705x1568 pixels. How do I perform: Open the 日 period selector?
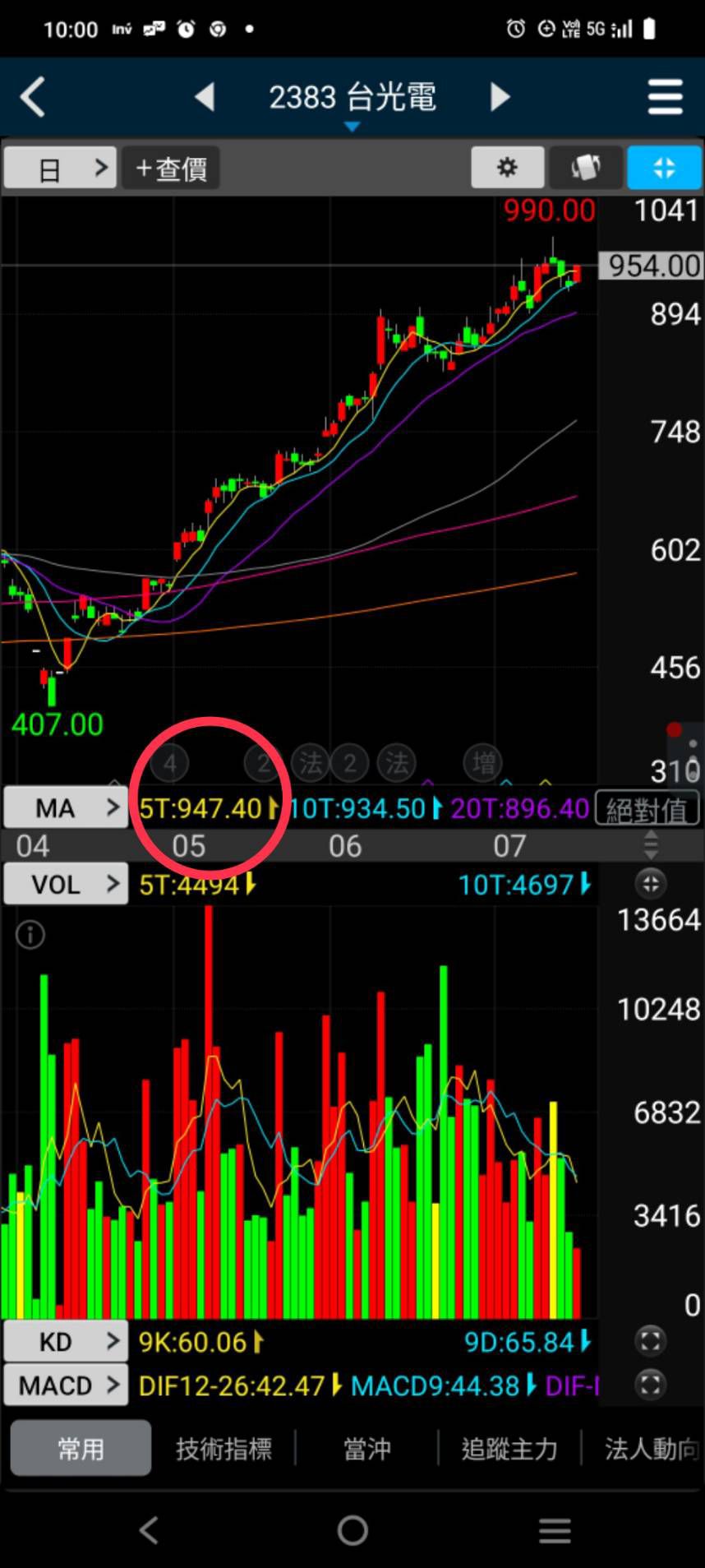(60, 169)
